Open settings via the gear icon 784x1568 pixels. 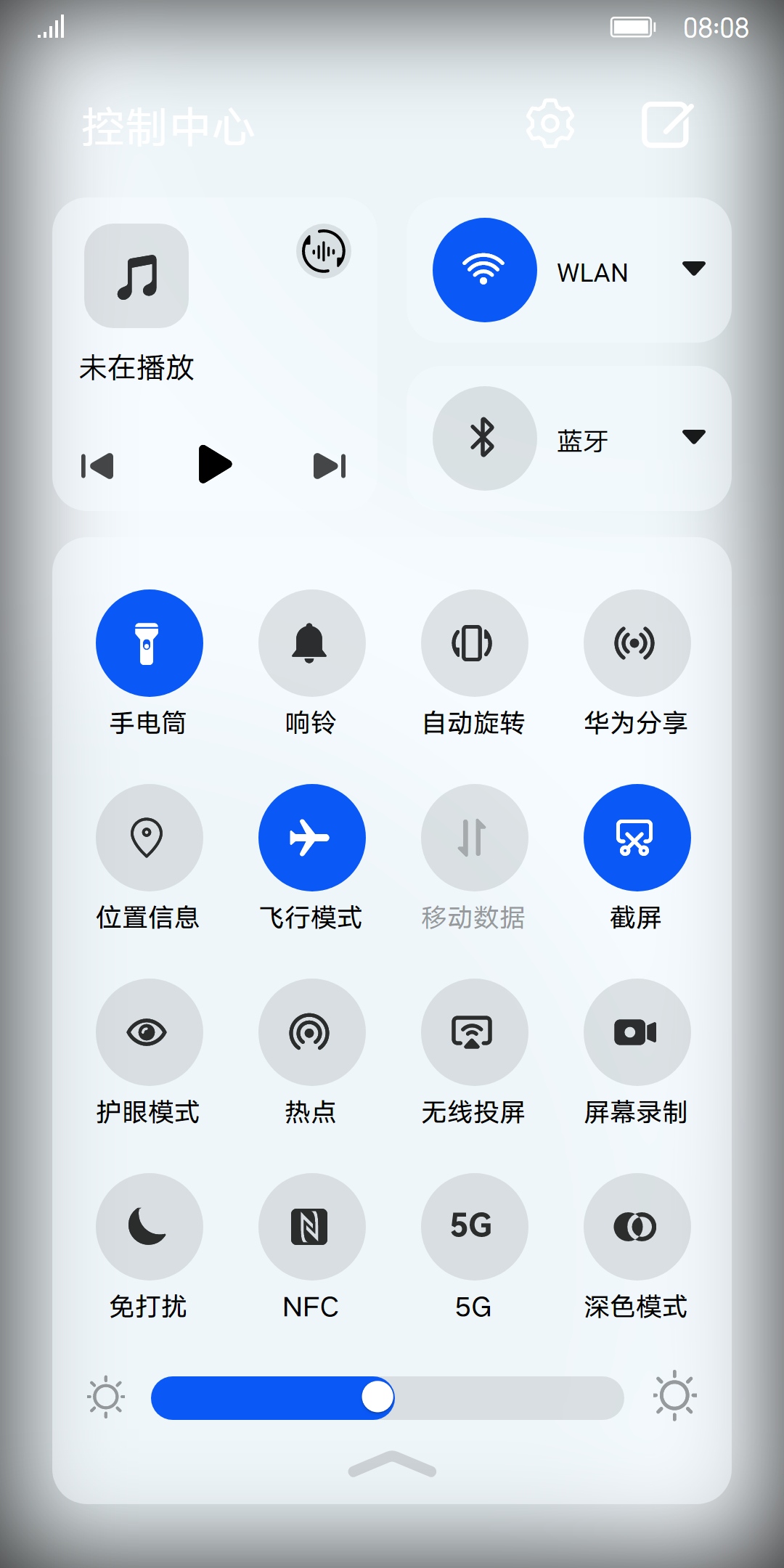pos(550,124)
